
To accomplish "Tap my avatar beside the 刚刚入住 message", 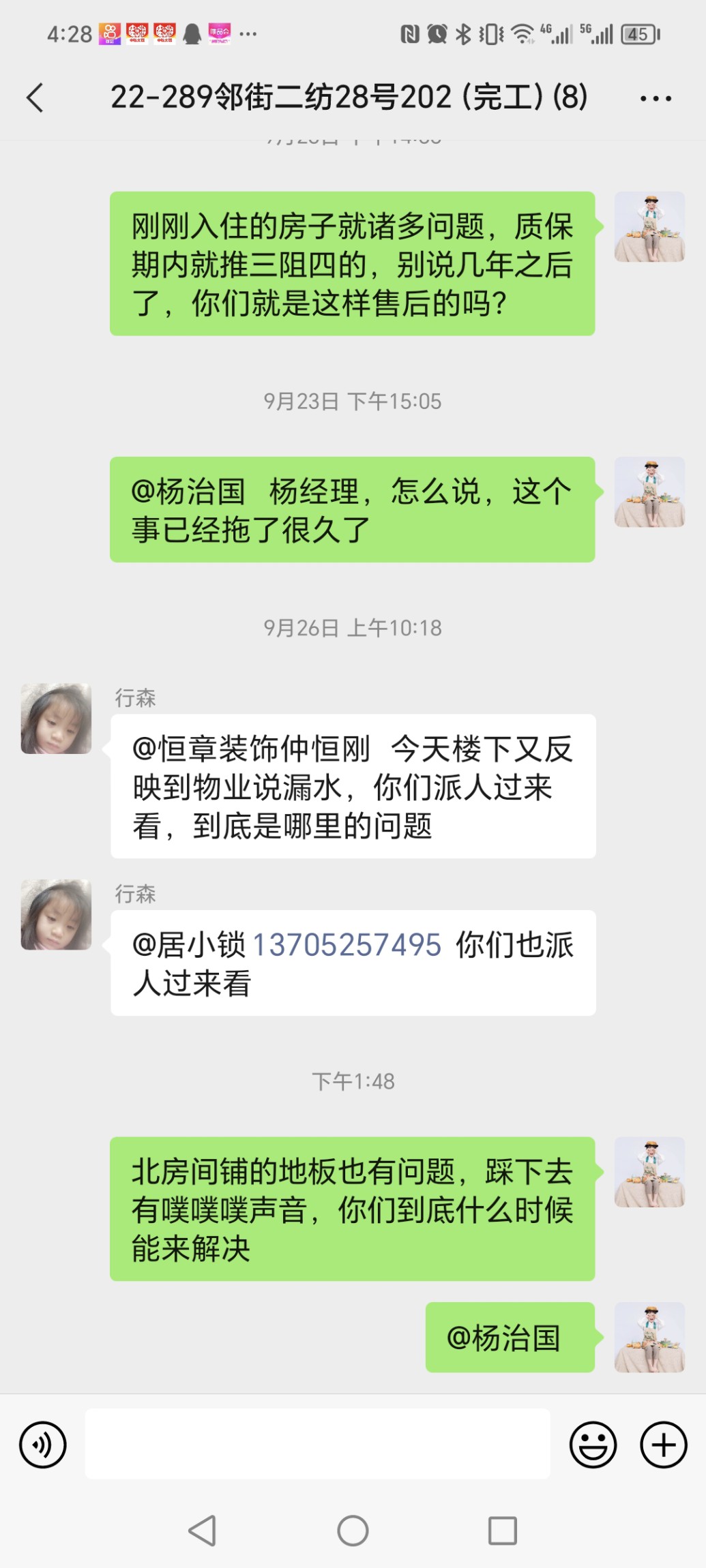I will 649,227.
